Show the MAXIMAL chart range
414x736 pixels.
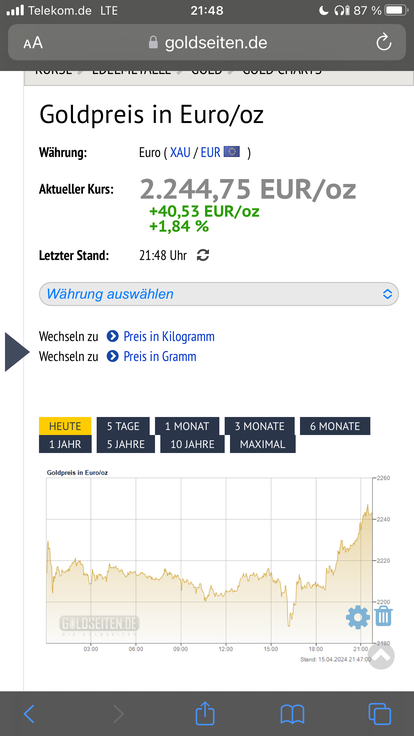tap(262, 444)
